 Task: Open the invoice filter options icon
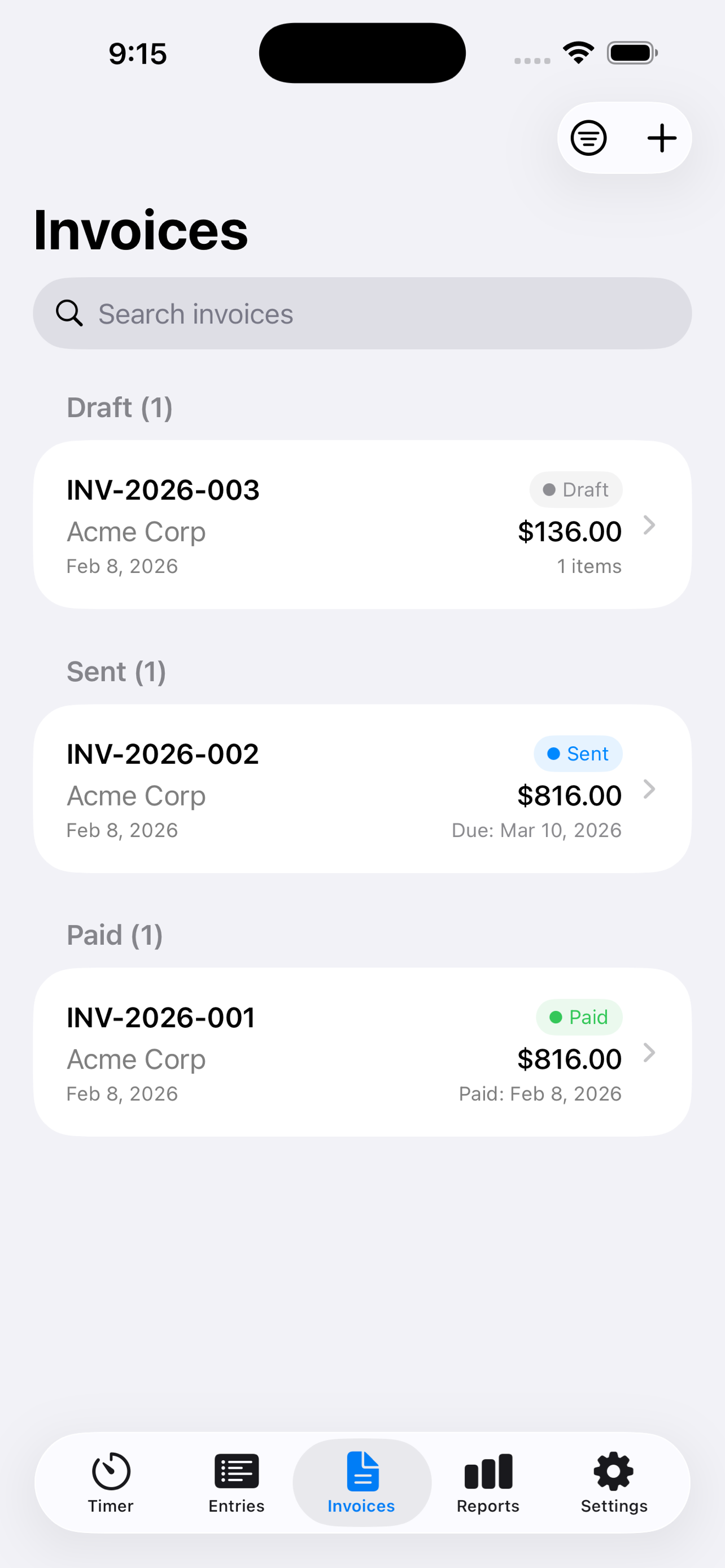pos(588,138)
